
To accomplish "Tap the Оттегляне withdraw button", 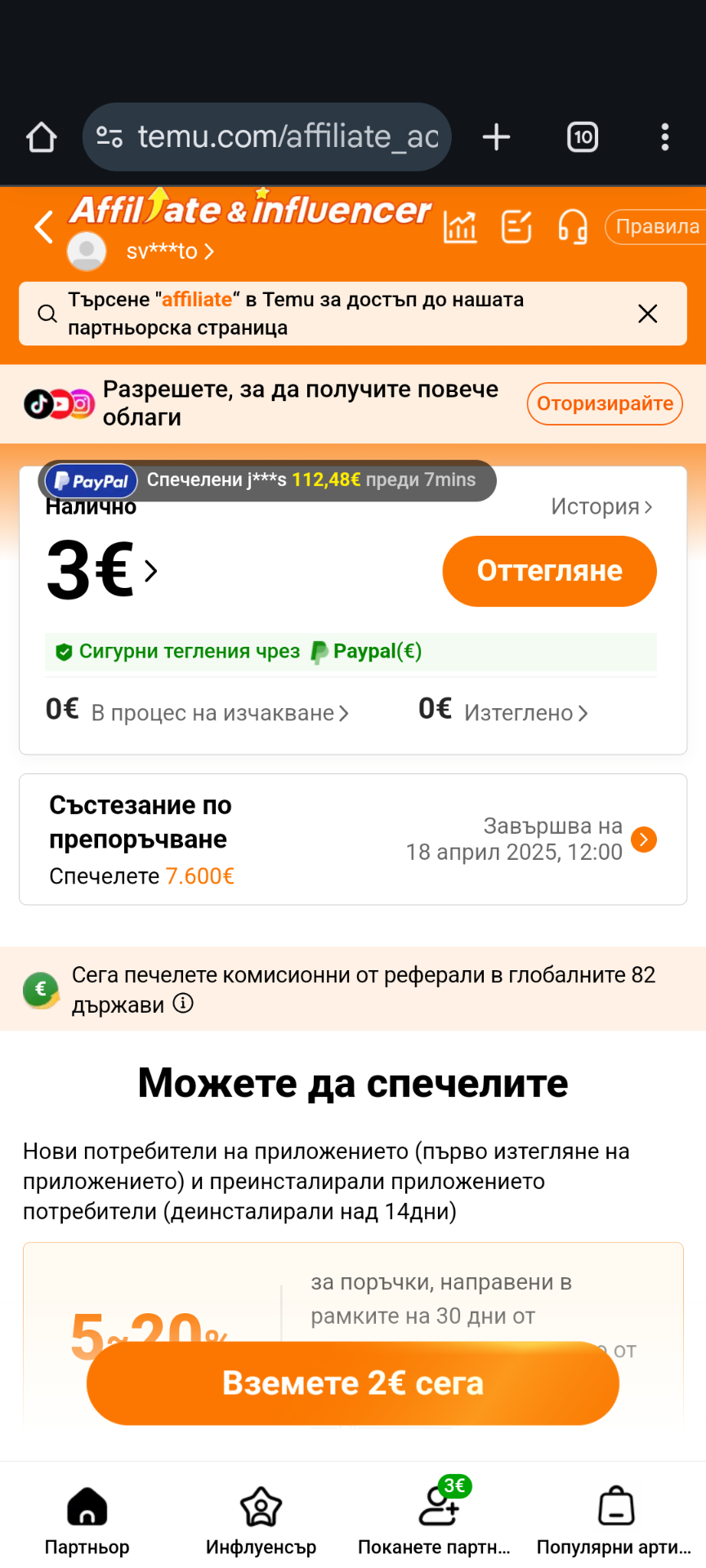I will (x=550, y=571).
